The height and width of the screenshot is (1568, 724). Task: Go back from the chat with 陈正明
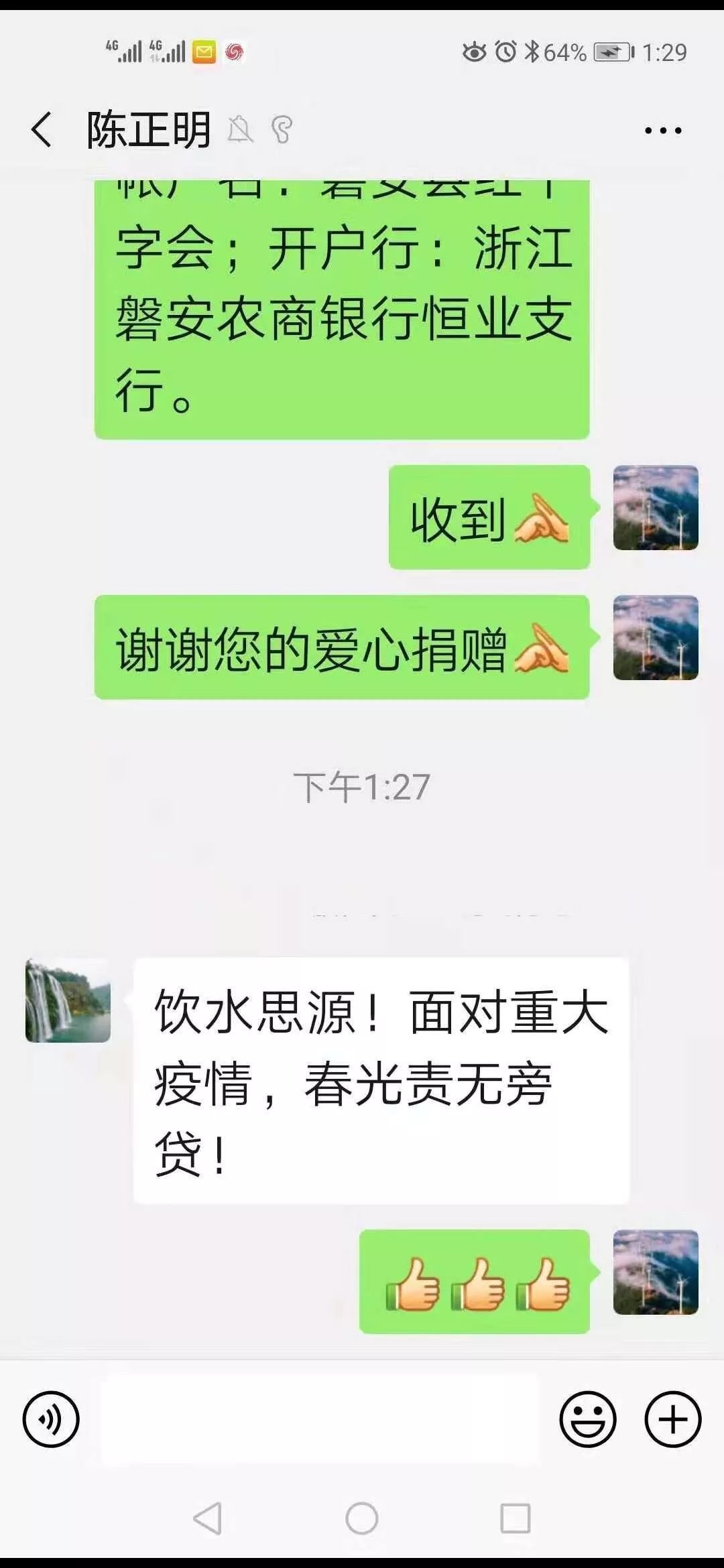coord(42,129)
